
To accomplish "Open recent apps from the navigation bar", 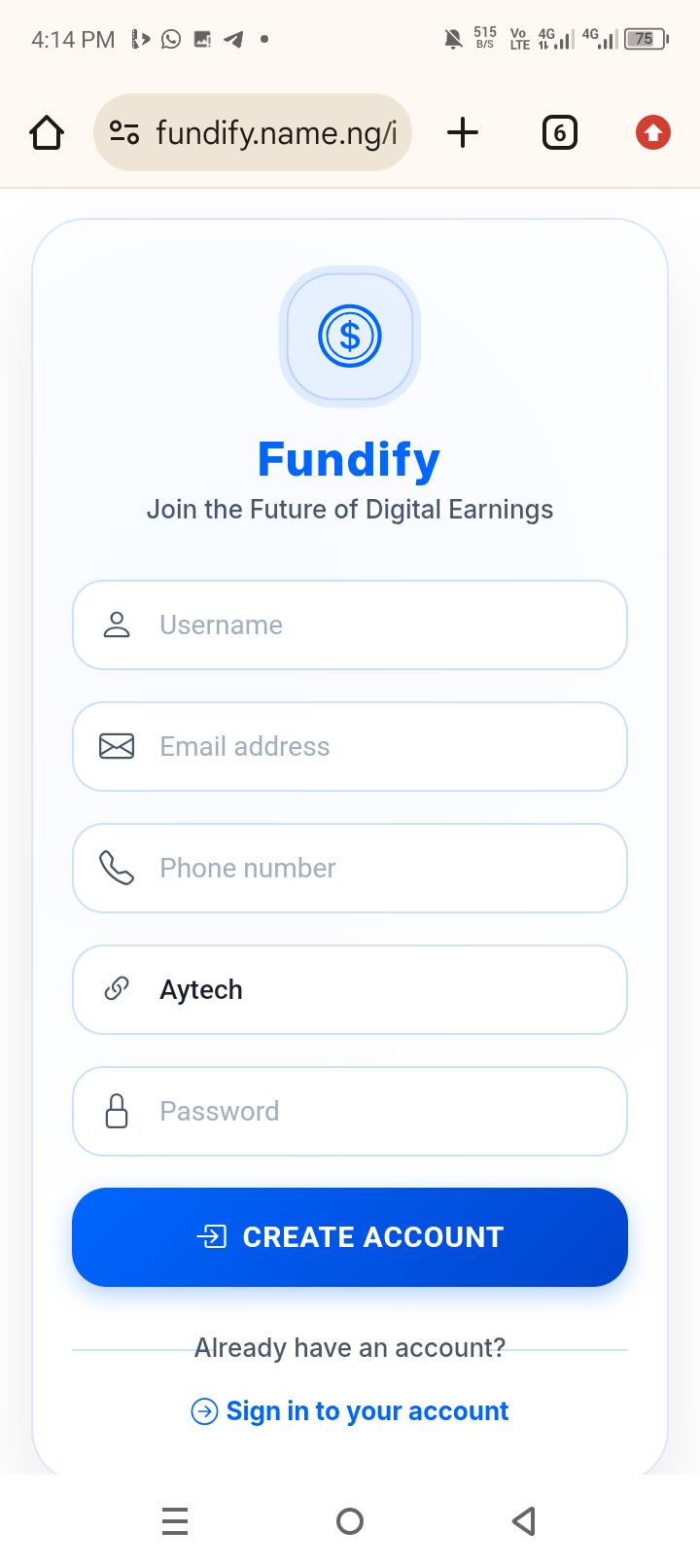I will point(175,1520).
